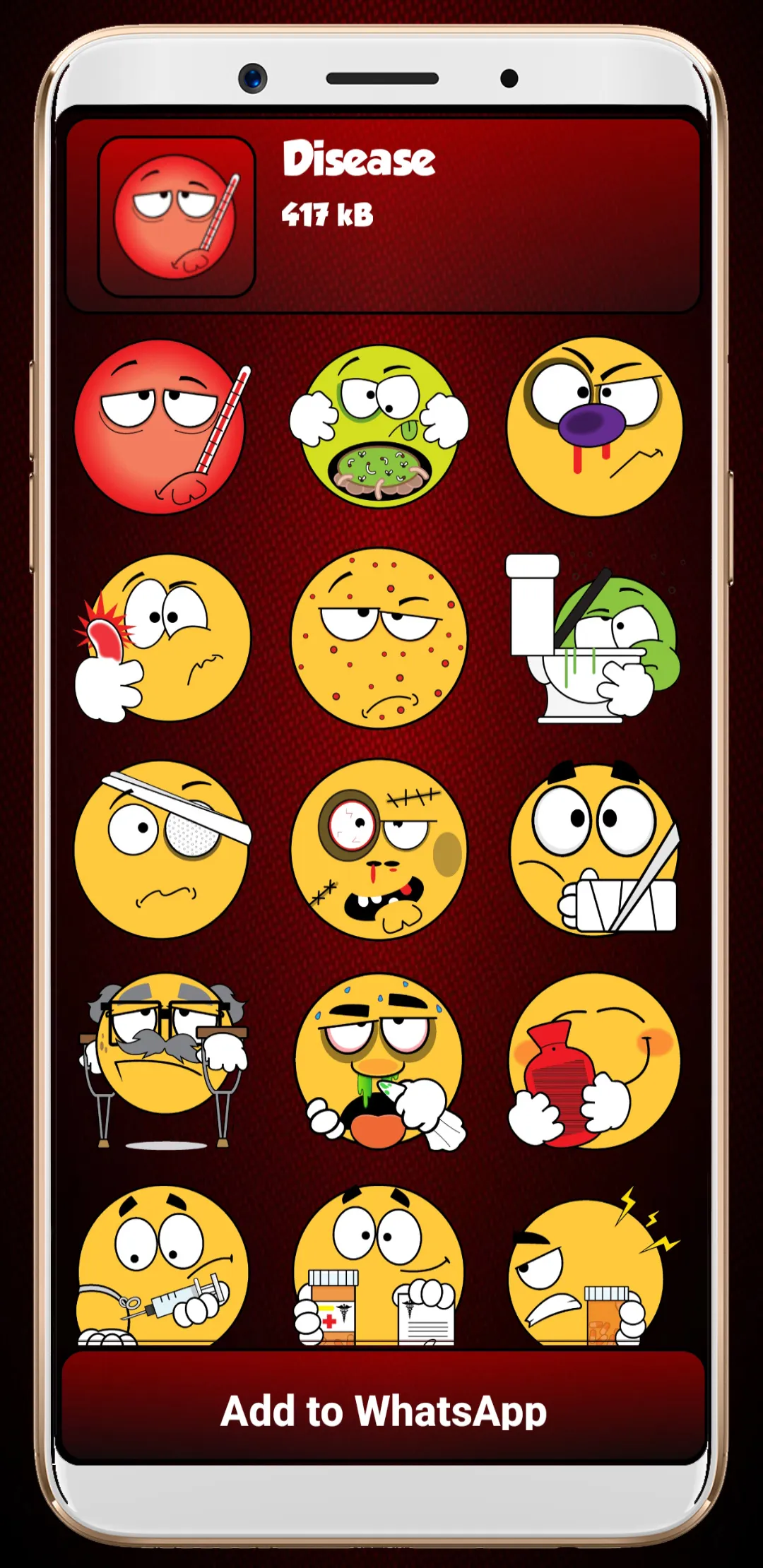Open the headache with pill bottle sticker
Image resolution: width=763 pixels, height=1568 pixels.
593,1266
